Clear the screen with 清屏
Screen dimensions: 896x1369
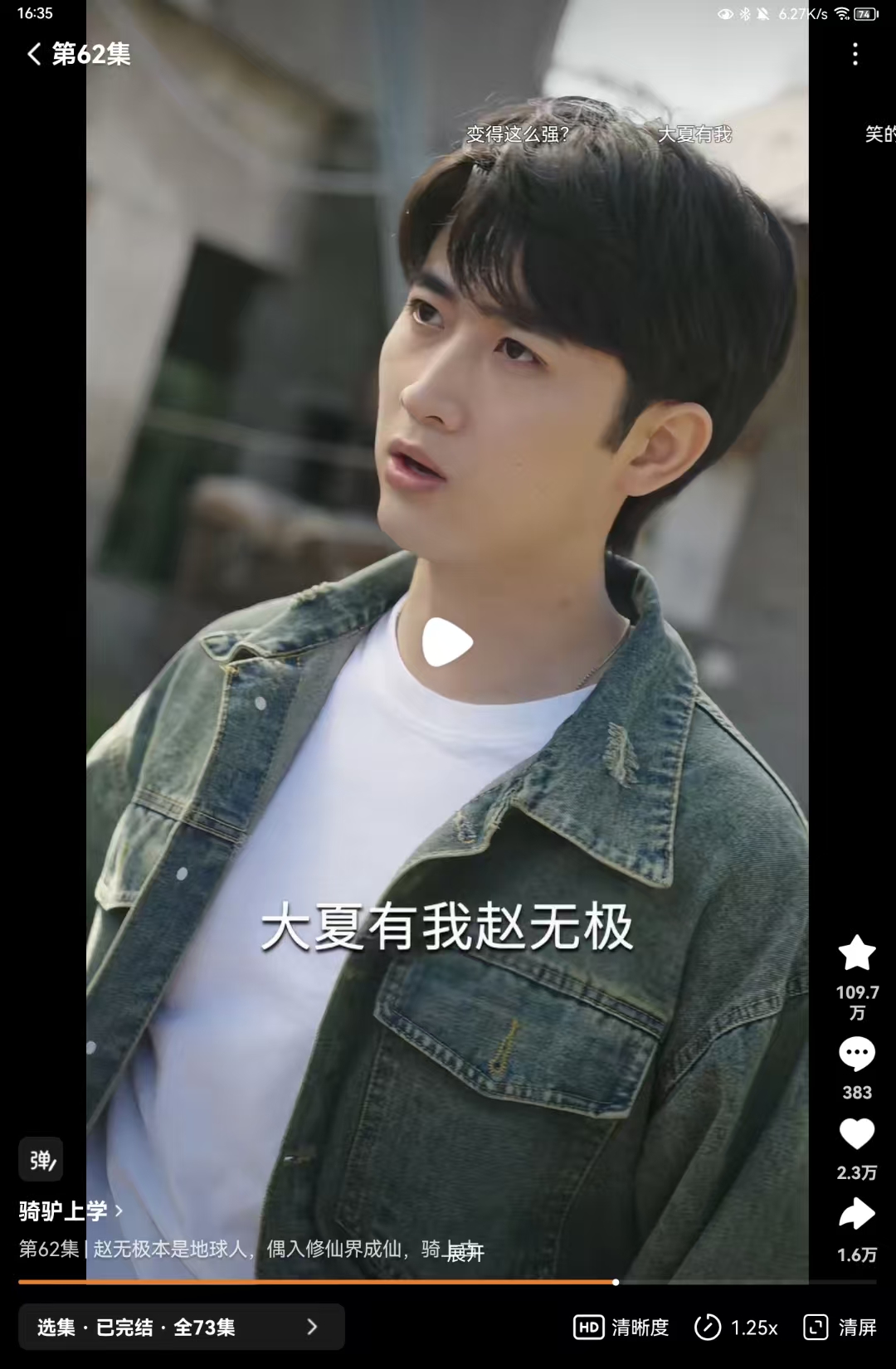[x=840, y=1328]
